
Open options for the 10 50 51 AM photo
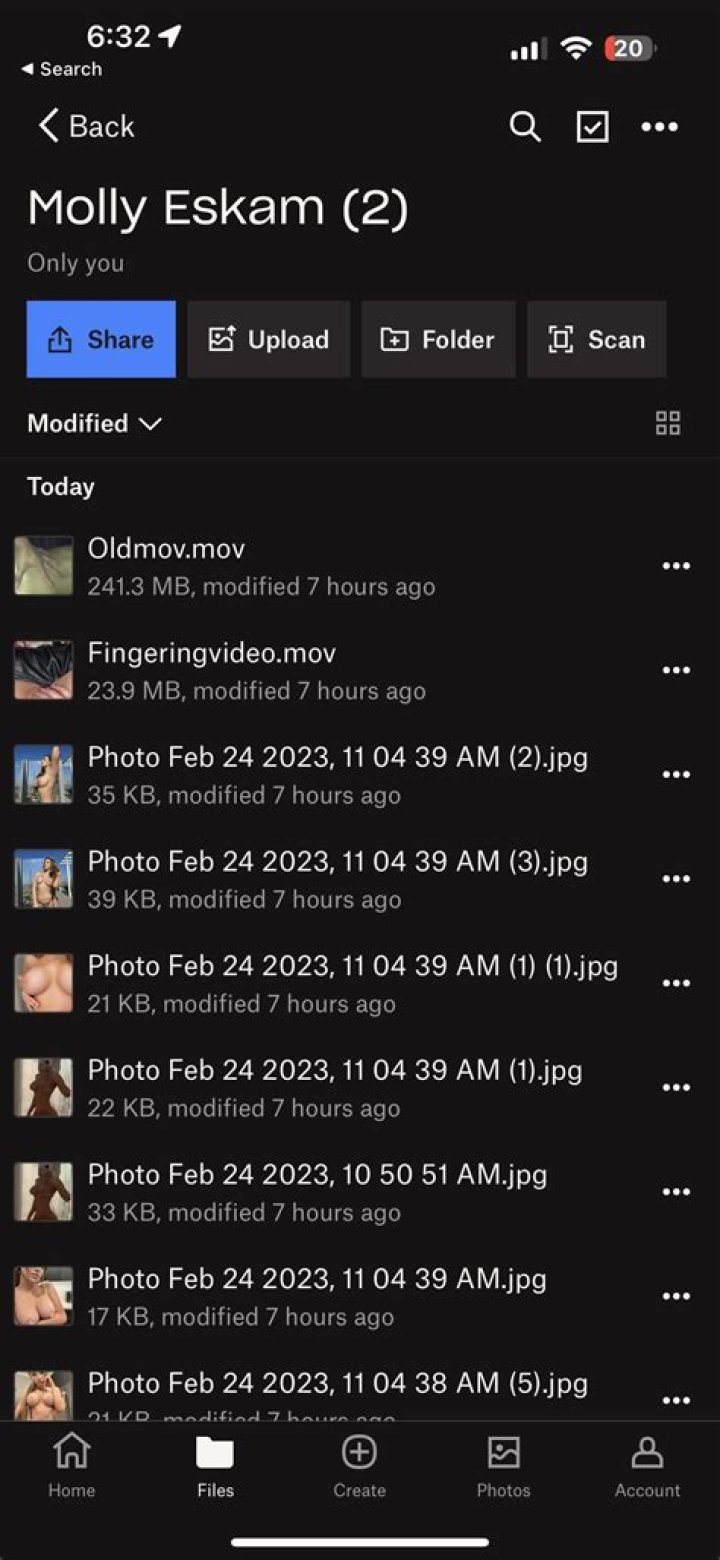tap(676, 1192)
